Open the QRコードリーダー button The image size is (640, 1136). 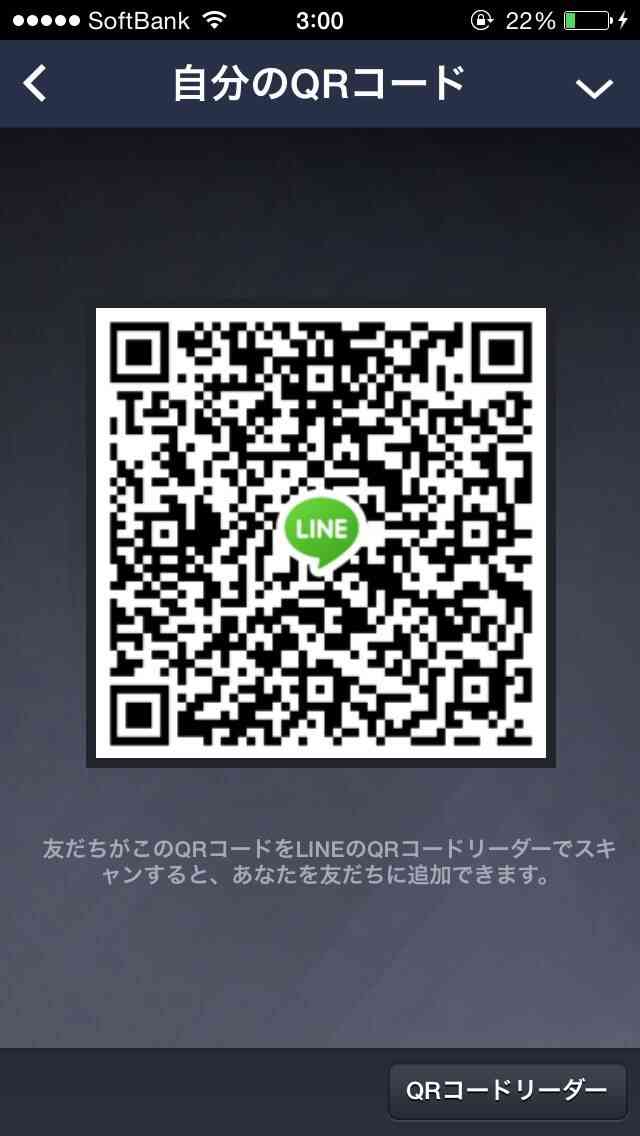coord(507,1091)
